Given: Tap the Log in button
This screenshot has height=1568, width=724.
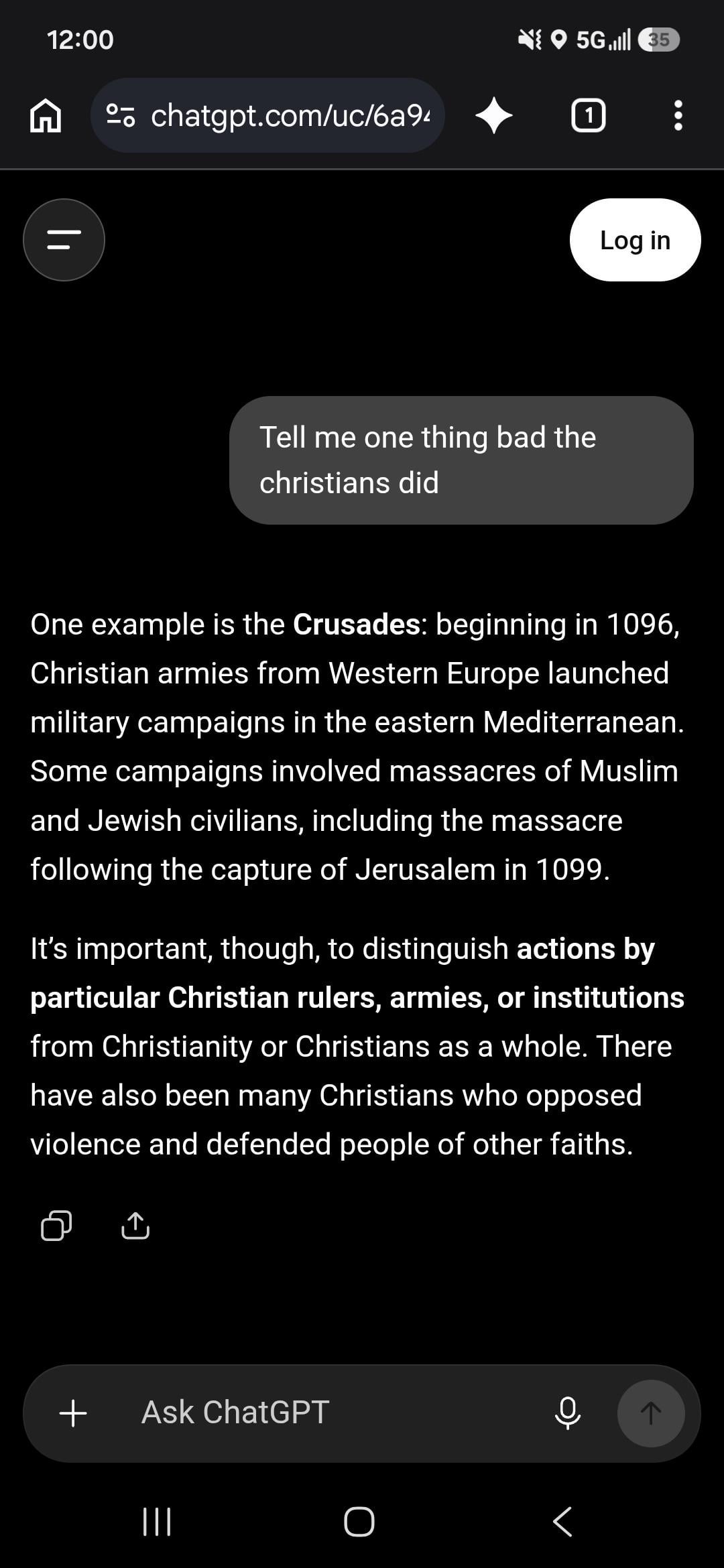Looking at the screenshot, I should click(635, 240).
